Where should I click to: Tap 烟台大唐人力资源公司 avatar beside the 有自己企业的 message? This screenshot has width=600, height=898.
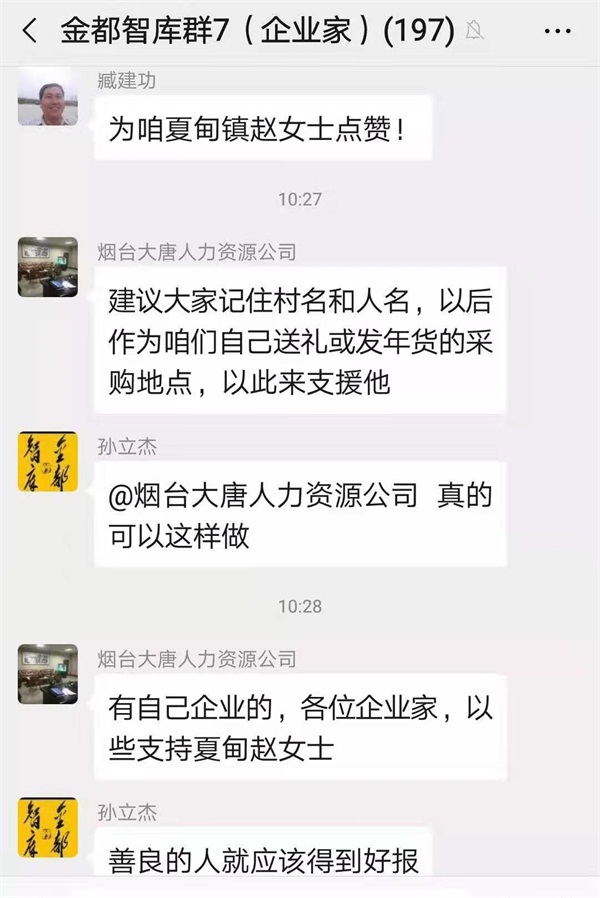(47, 673)
